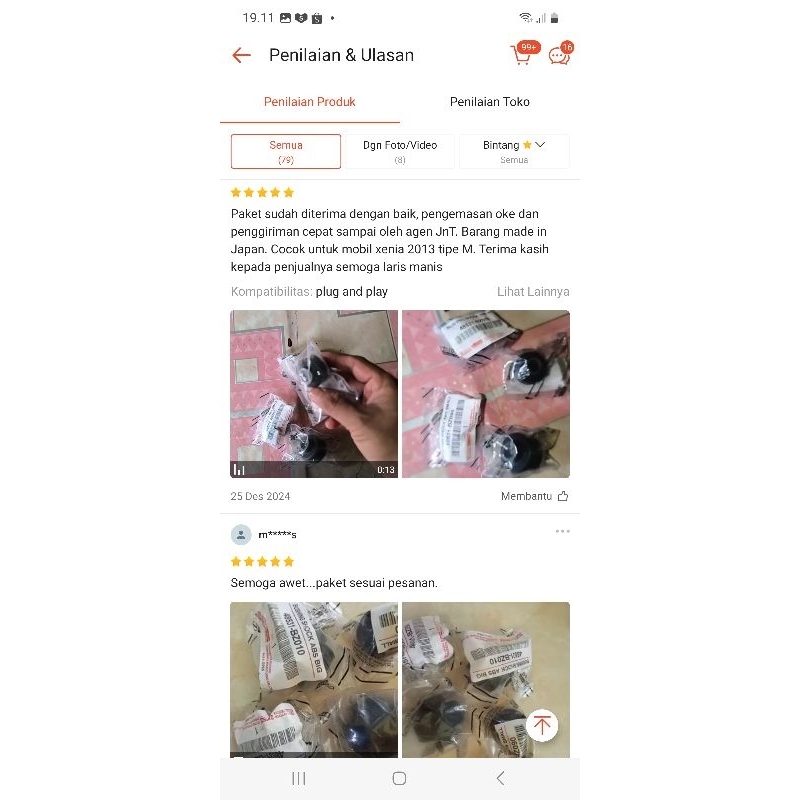Image resolution: width=800 pixels, height=800 pixels.
Task: Open the first photo in m*****s review
Action: coord(314,678)
